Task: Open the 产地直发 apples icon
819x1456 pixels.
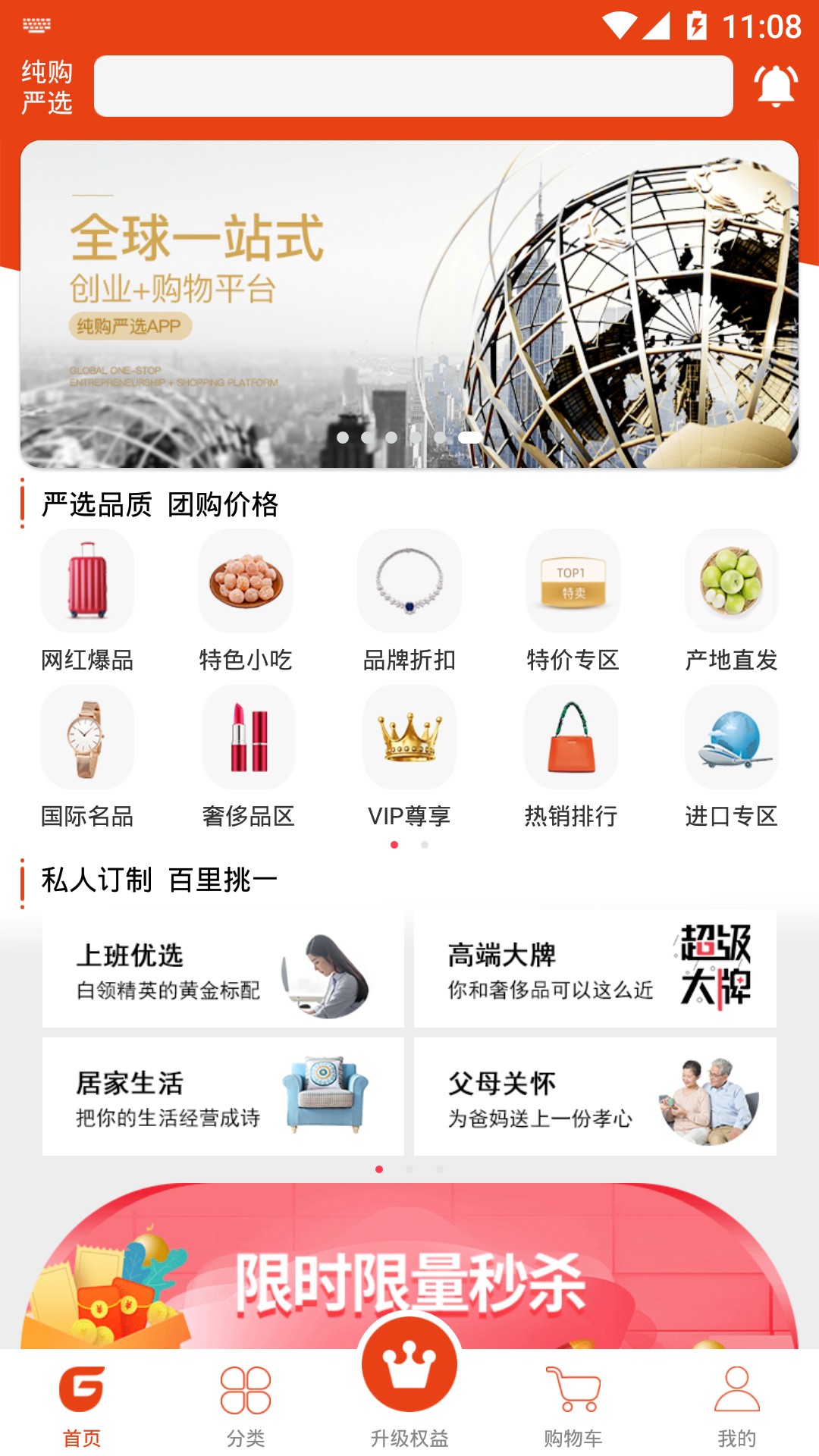Action: tap(731, 581)
